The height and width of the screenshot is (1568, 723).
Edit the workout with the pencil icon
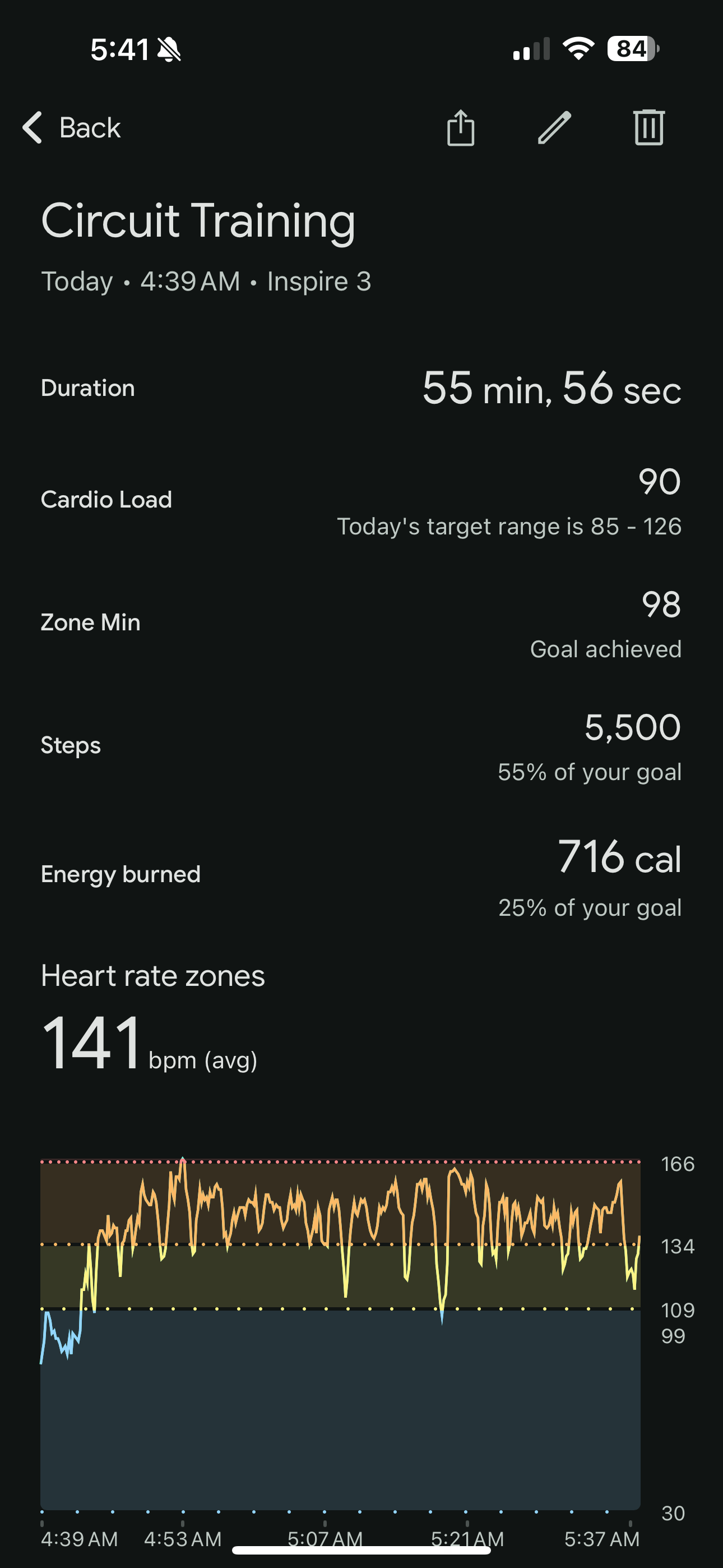(554, 128)
